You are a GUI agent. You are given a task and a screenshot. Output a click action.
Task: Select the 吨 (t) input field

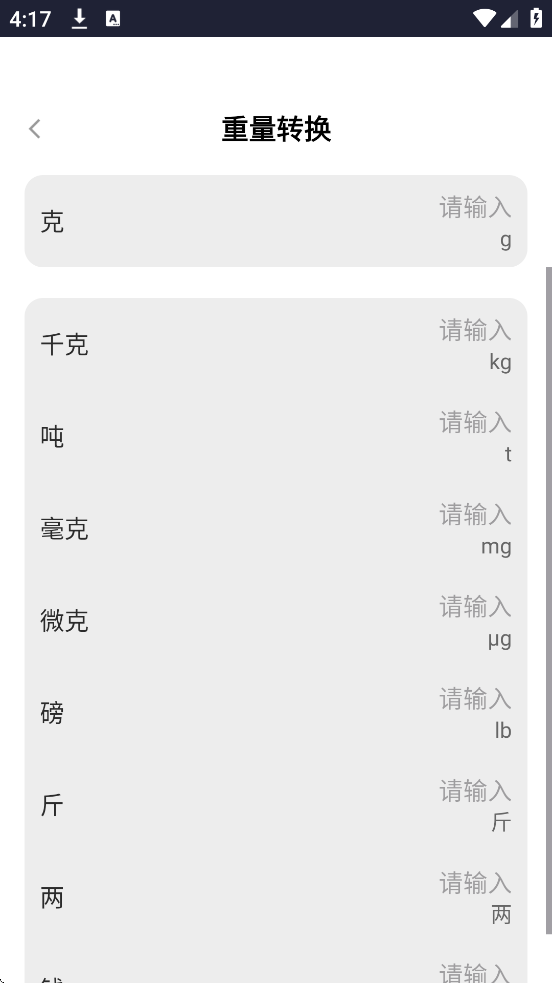[x=475, y=423]
